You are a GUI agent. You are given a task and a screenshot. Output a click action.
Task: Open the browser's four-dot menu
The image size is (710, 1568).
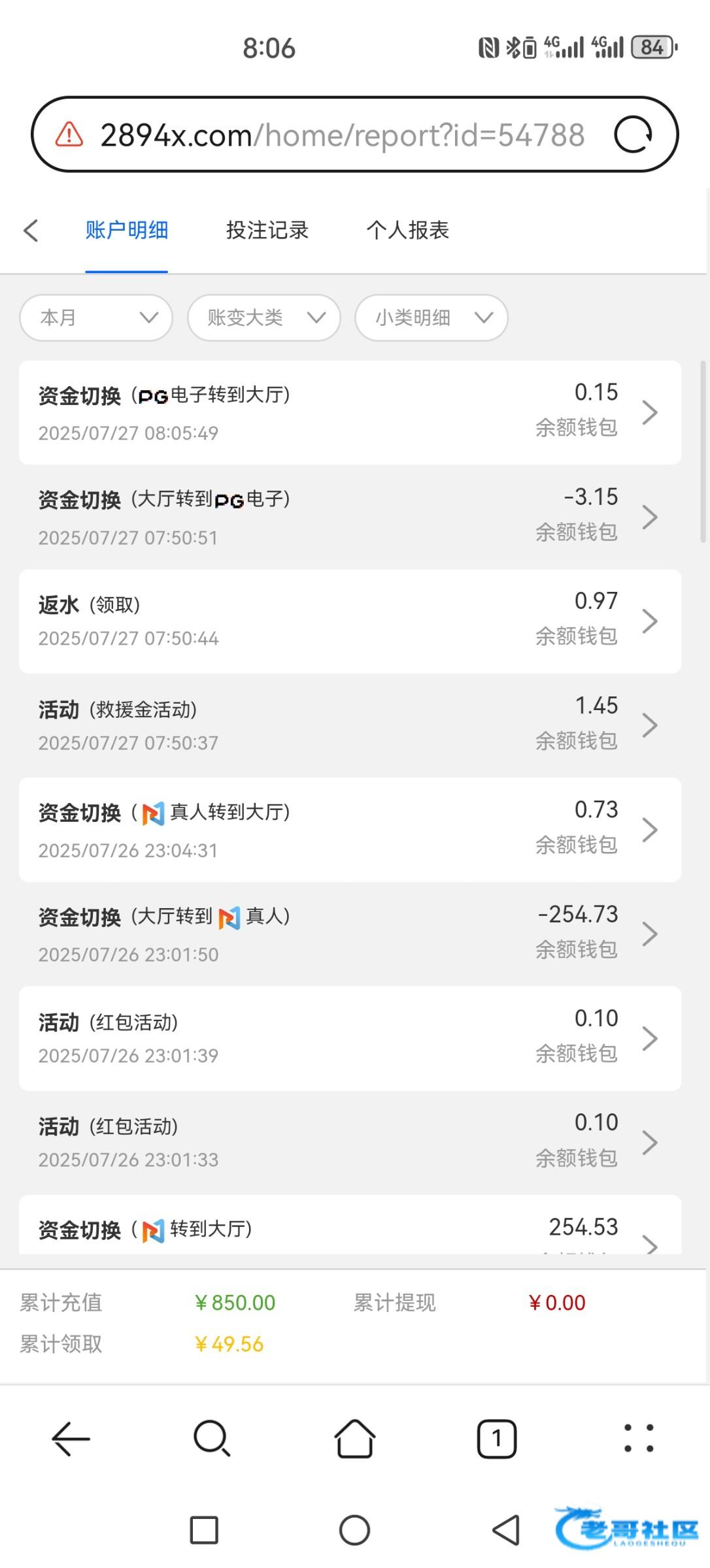639,1438
